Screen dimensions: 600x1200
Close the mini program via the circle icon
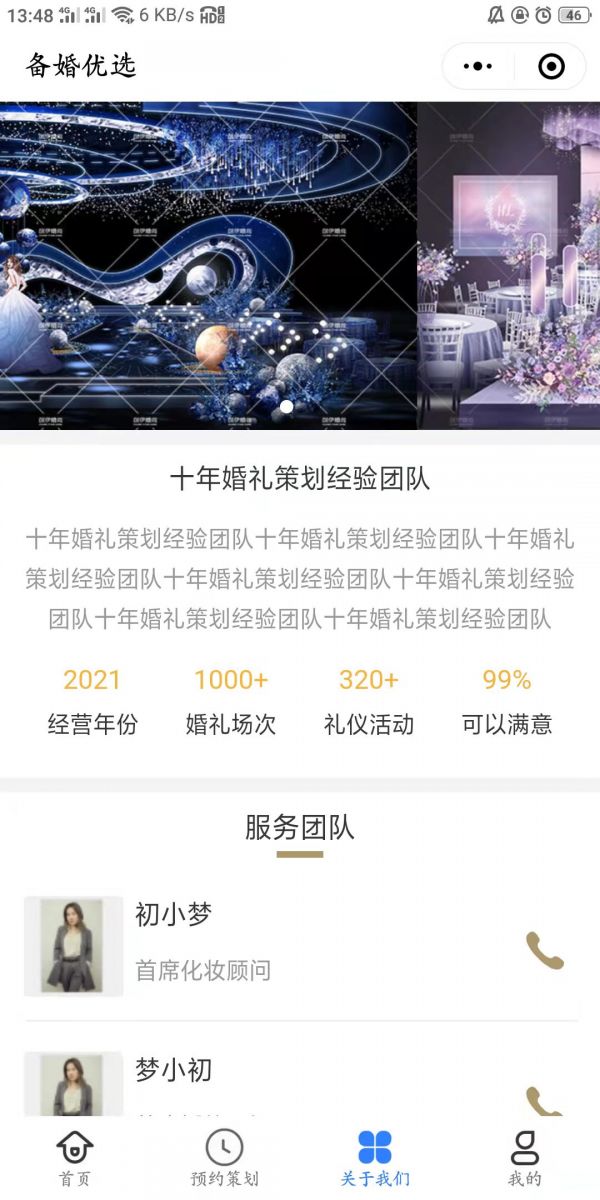pyautogui.click(x=551, y=67)
